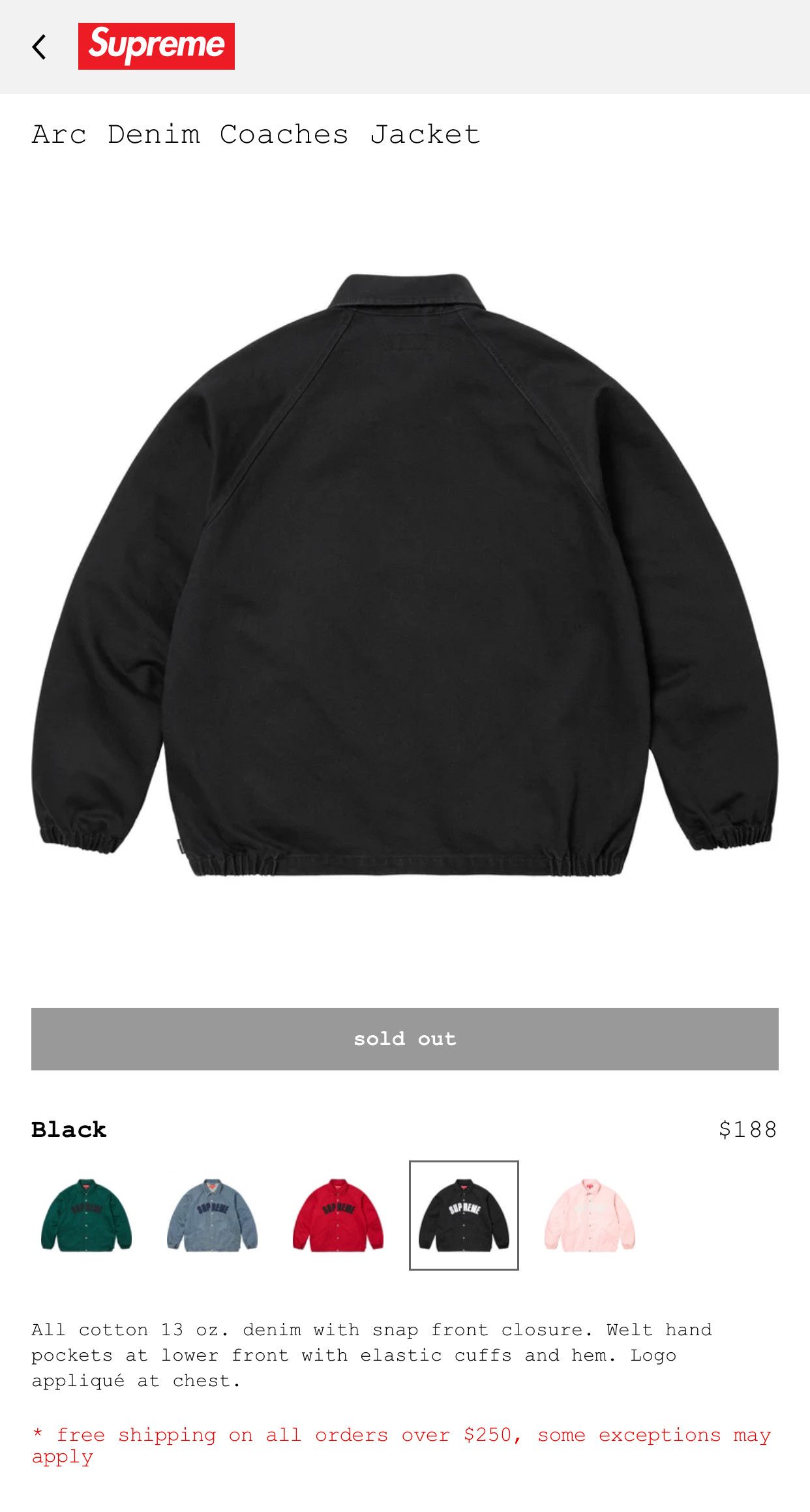Screen dimensions: 810x1512
Task: Go back using the arrow icon
Action: pos(39,47)
